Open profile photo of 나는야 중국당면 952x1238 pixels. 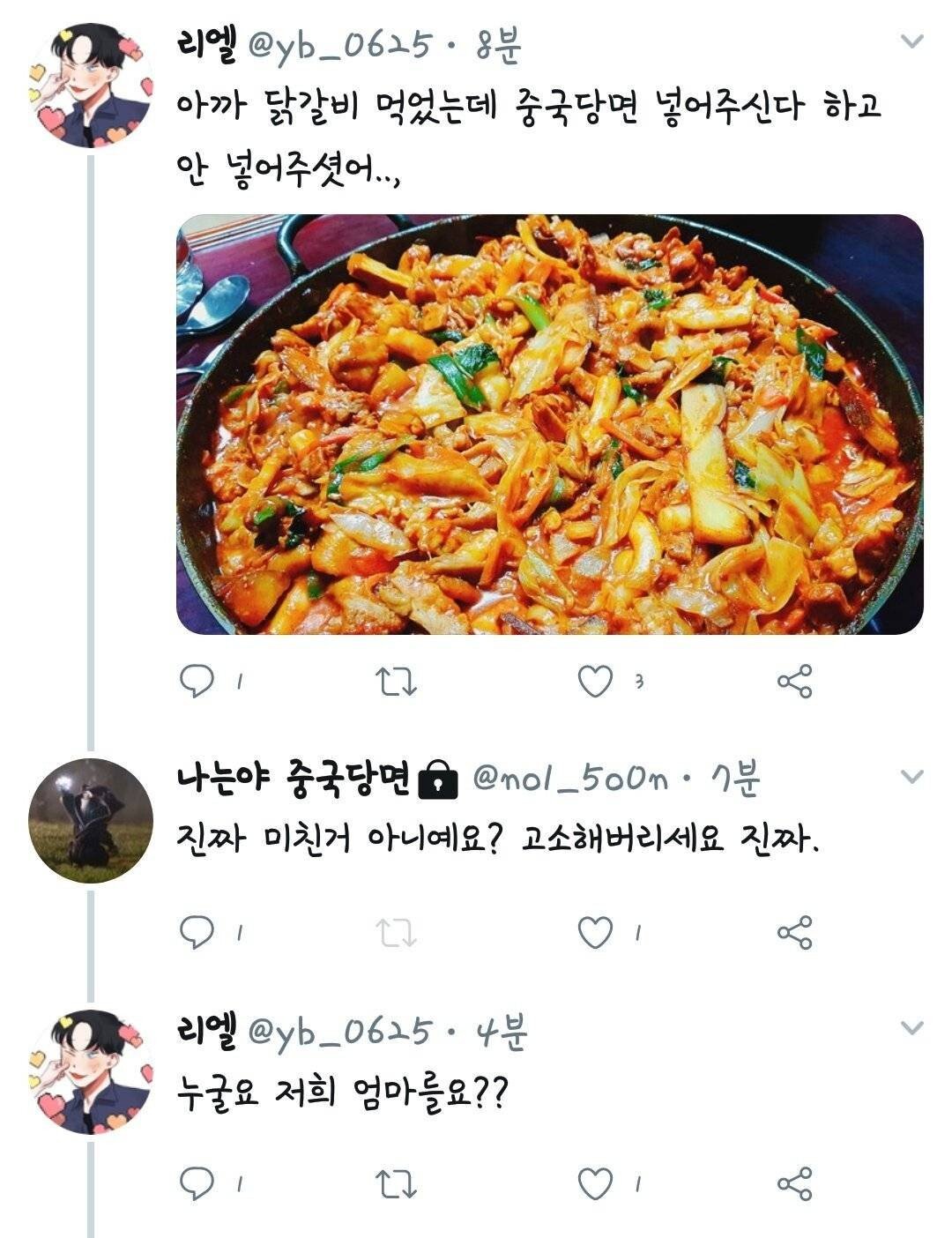(x=91, y=821)
